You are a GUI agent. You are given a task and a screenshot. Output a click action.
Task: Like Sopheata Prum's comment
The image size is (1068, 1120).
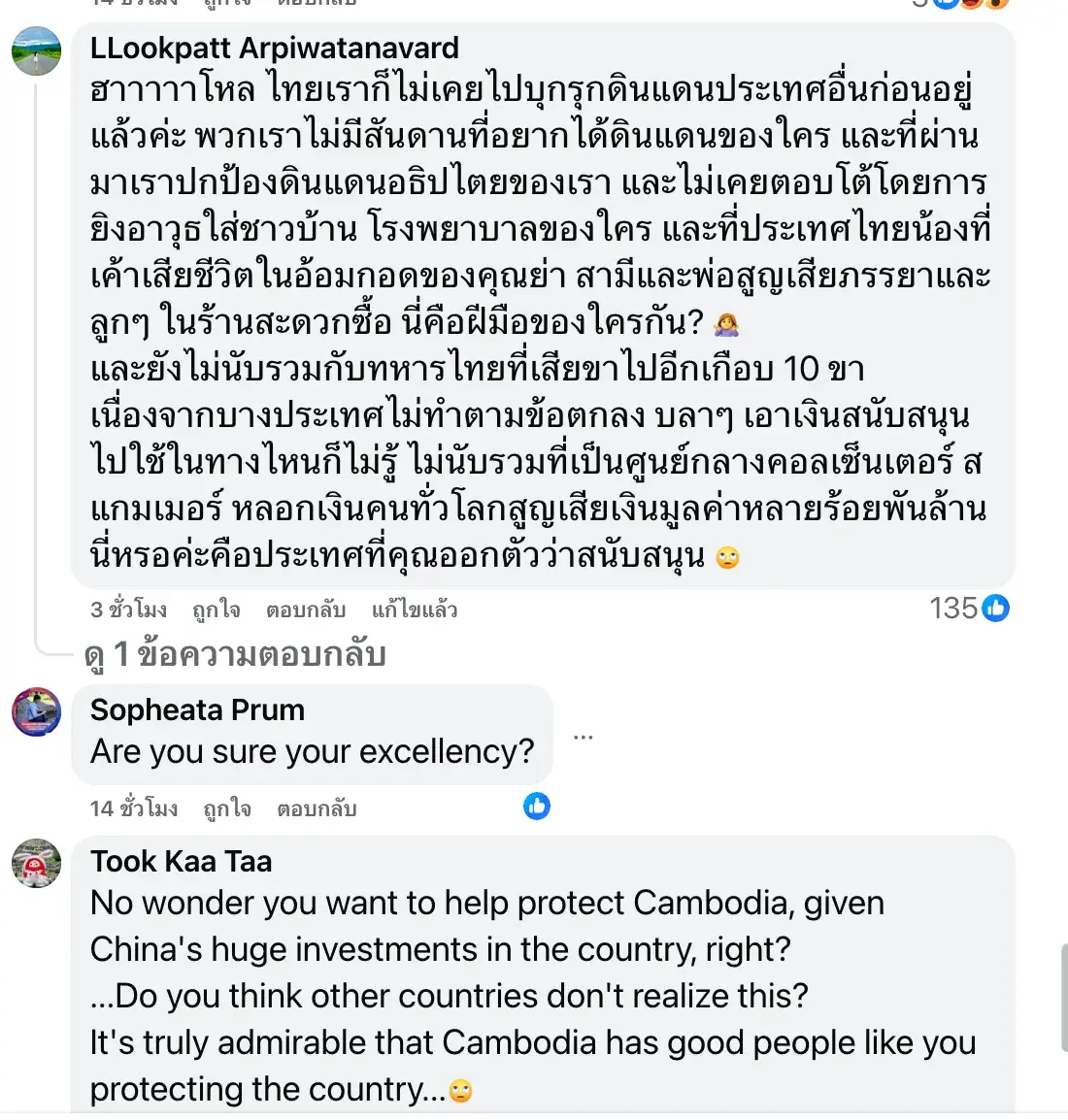click(x=226, y=808)
